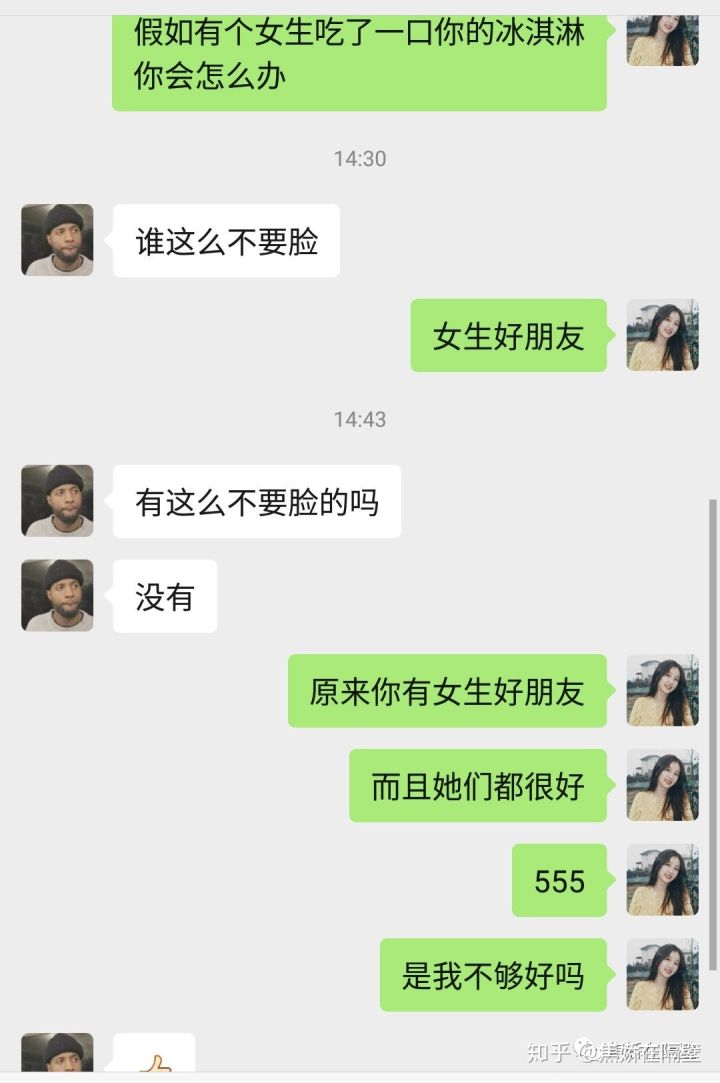Tap the avatar beside the 555 message
The width and height of the screenshot is (720, 1083).
click(x=662, y=880)
